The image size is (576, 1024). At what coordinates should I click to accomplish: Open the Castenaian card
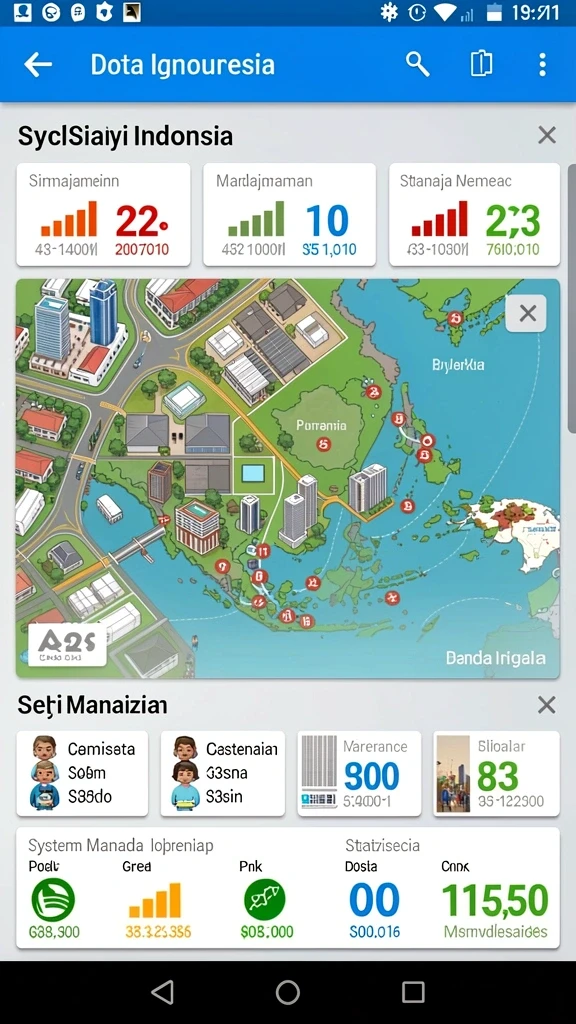pos(223,774)
